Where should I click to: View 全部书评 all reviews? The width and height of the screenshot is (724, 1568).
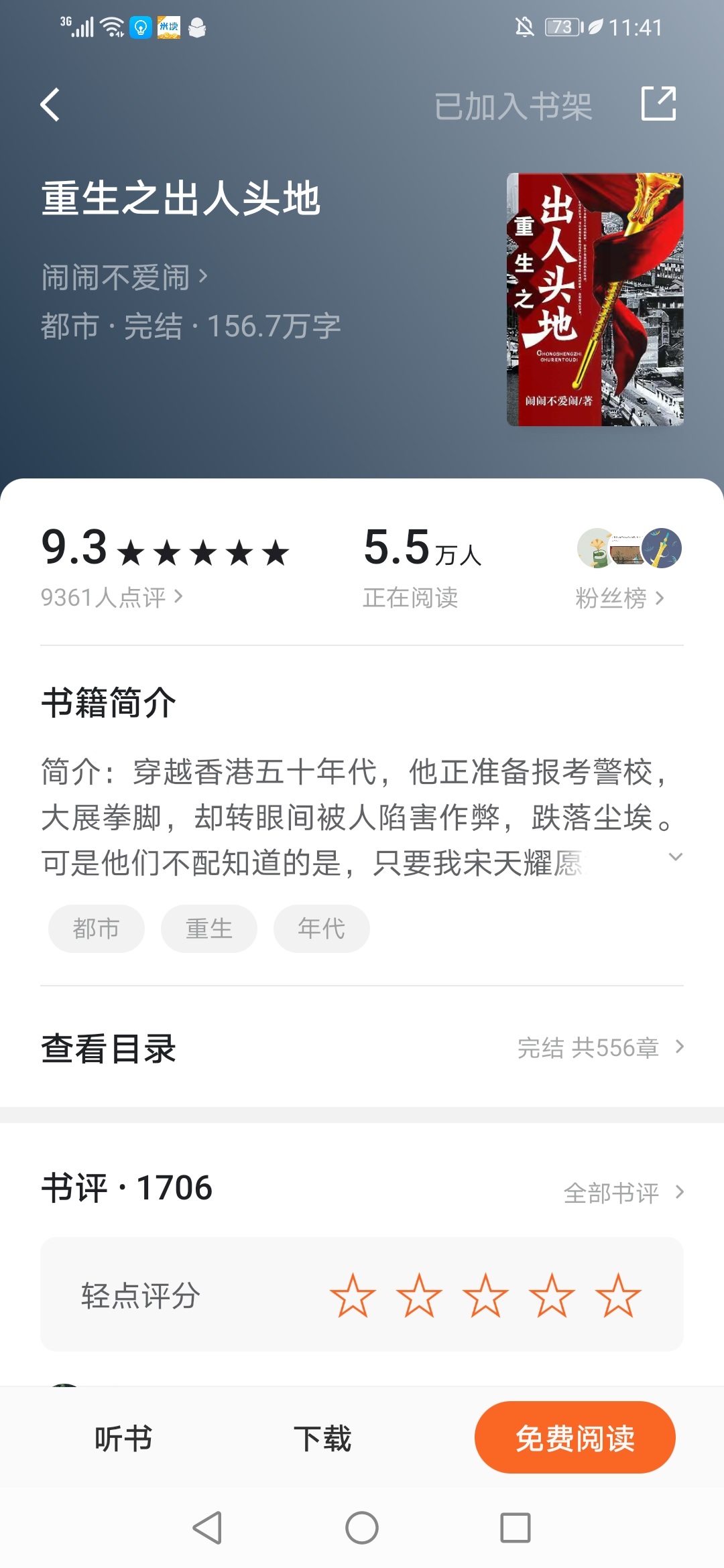(623, 1193)
